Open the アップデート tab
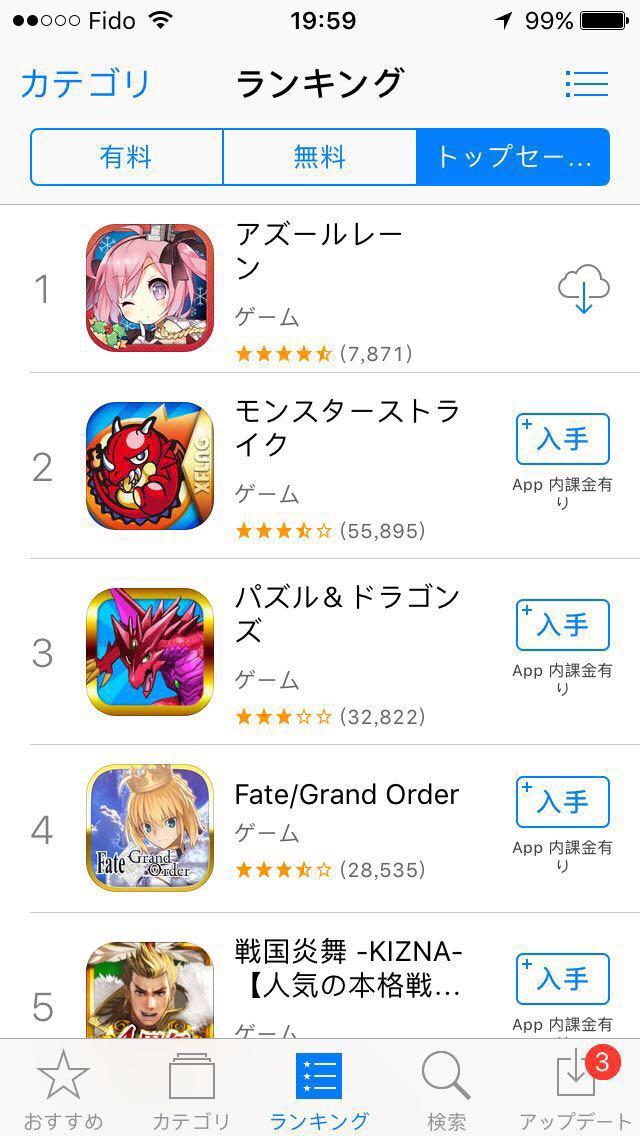 pos(576,1087)
